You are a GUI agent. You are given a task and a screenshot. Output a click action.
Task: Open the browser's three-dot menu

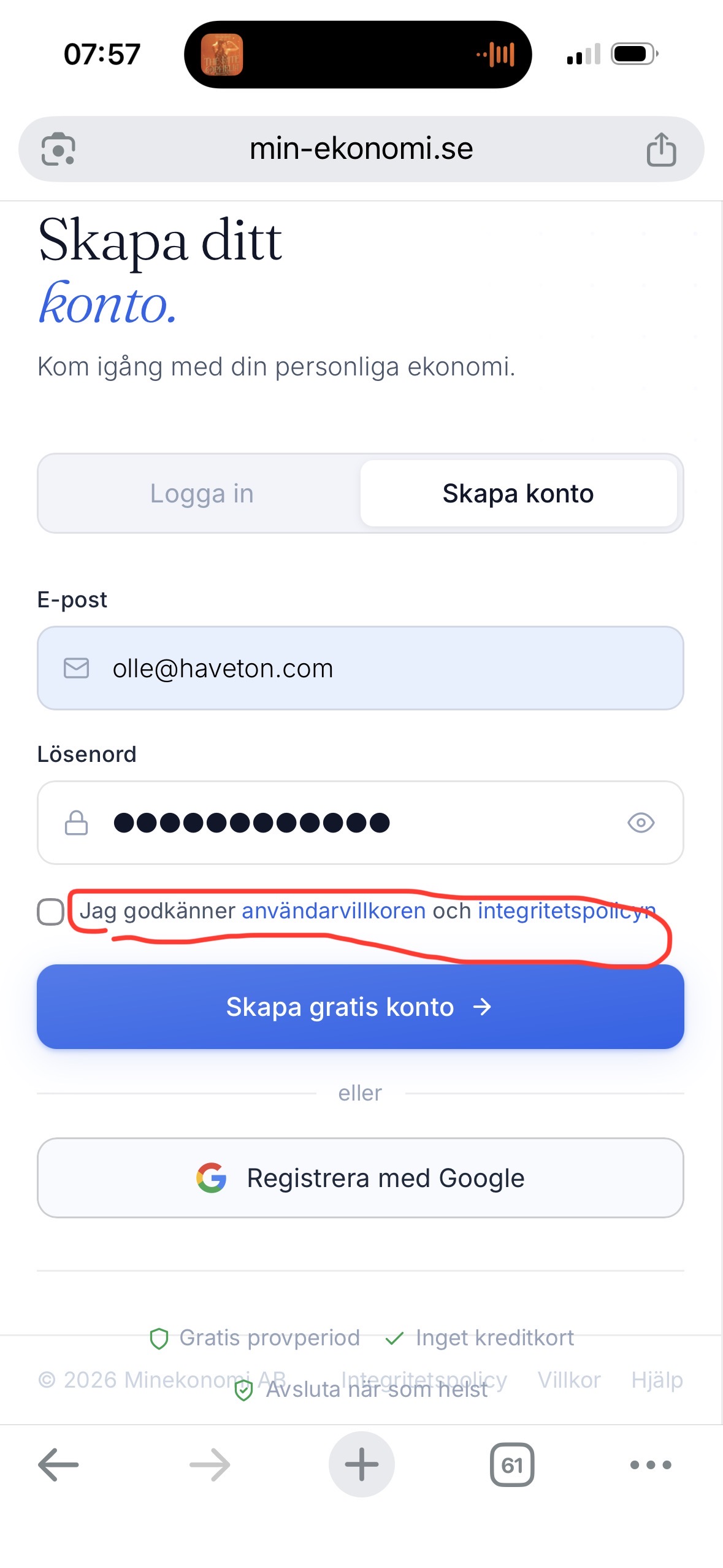tap(651, 1465)
